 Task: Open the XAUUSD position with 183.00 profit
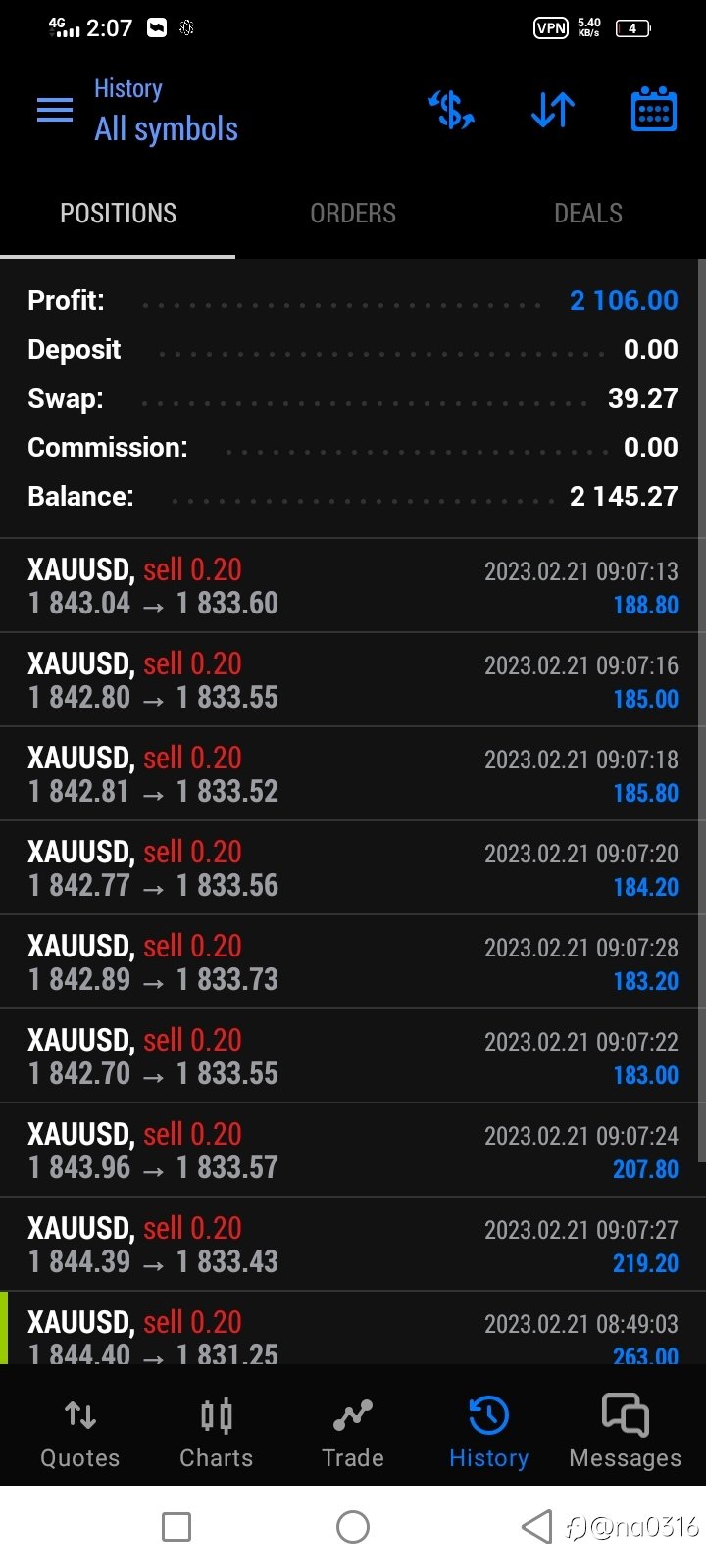[x=353, y=1056]
